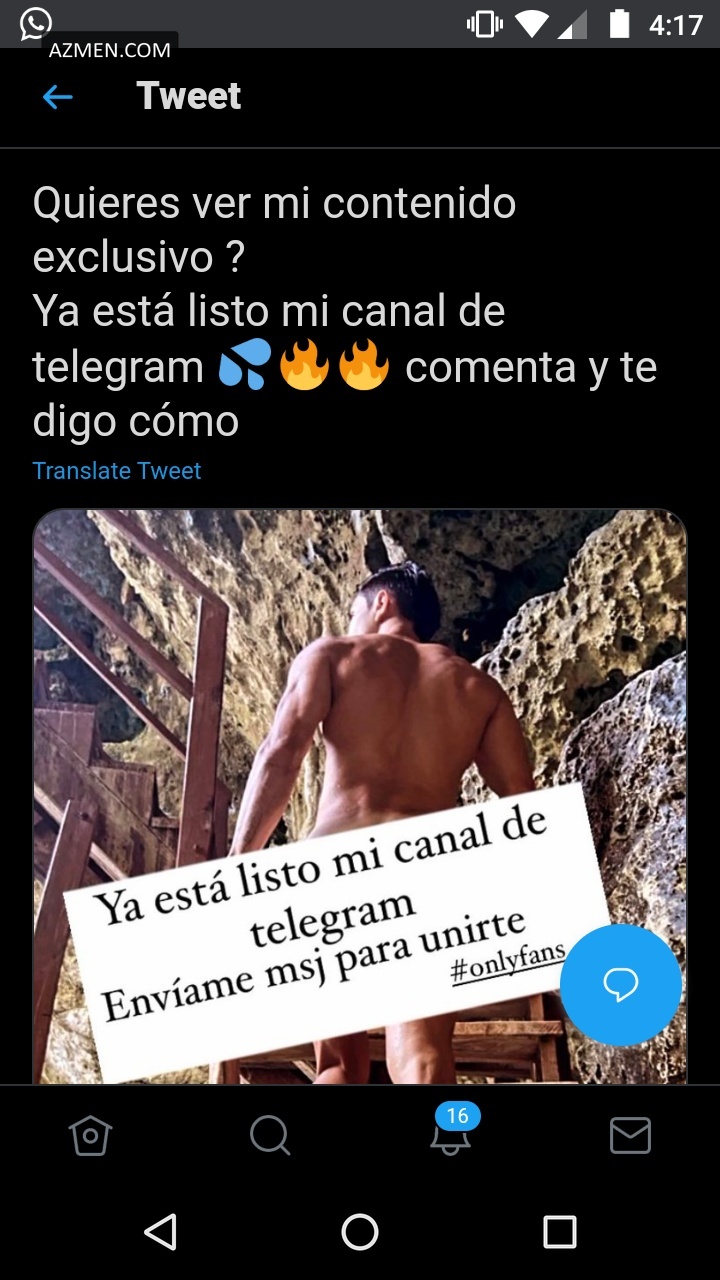Open the Messages envelope tab
The height and width of the screenshot is (1280, 720).
[x=630, y=1136]
